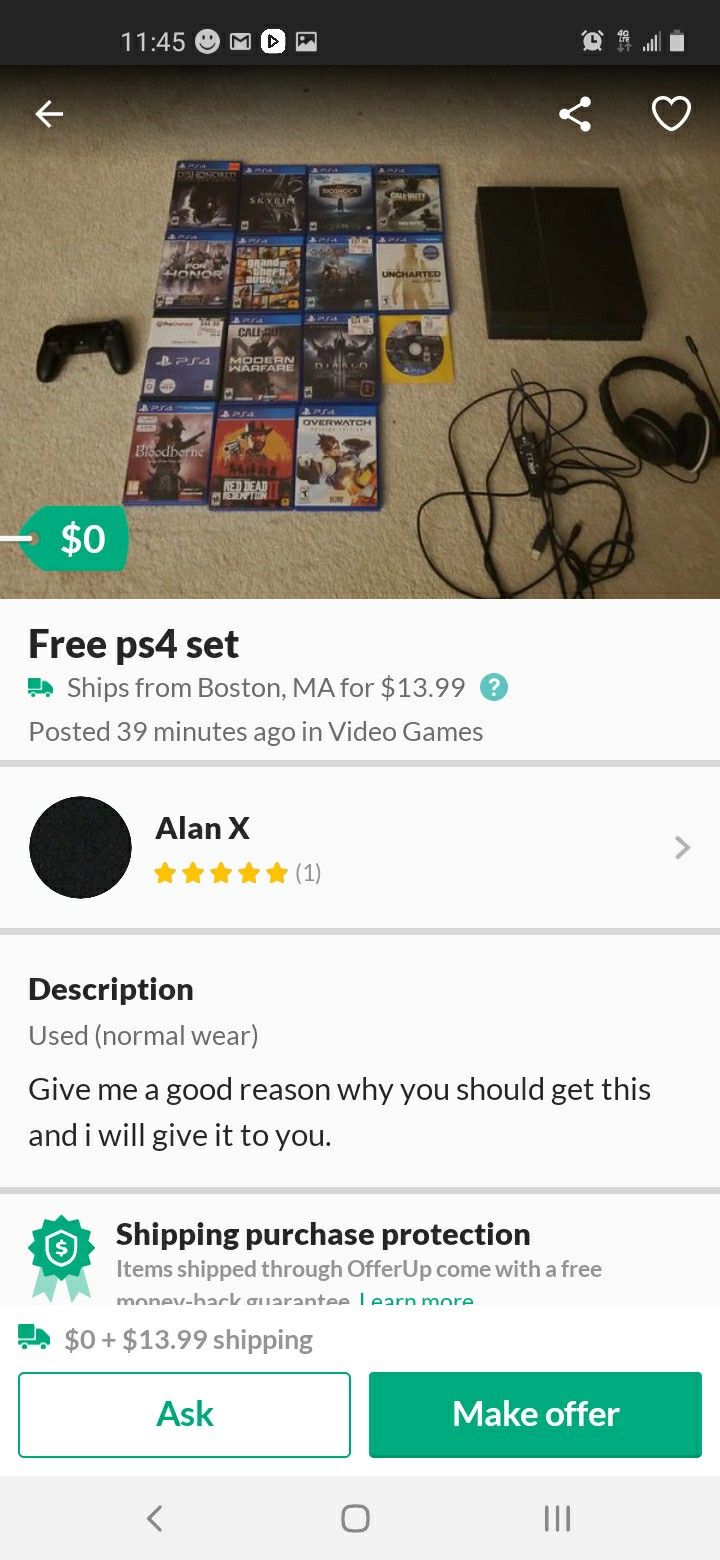Tap the shipping help question mark
The height and width of the screenshot is (1560, 720).
click(x=494, y=688)
